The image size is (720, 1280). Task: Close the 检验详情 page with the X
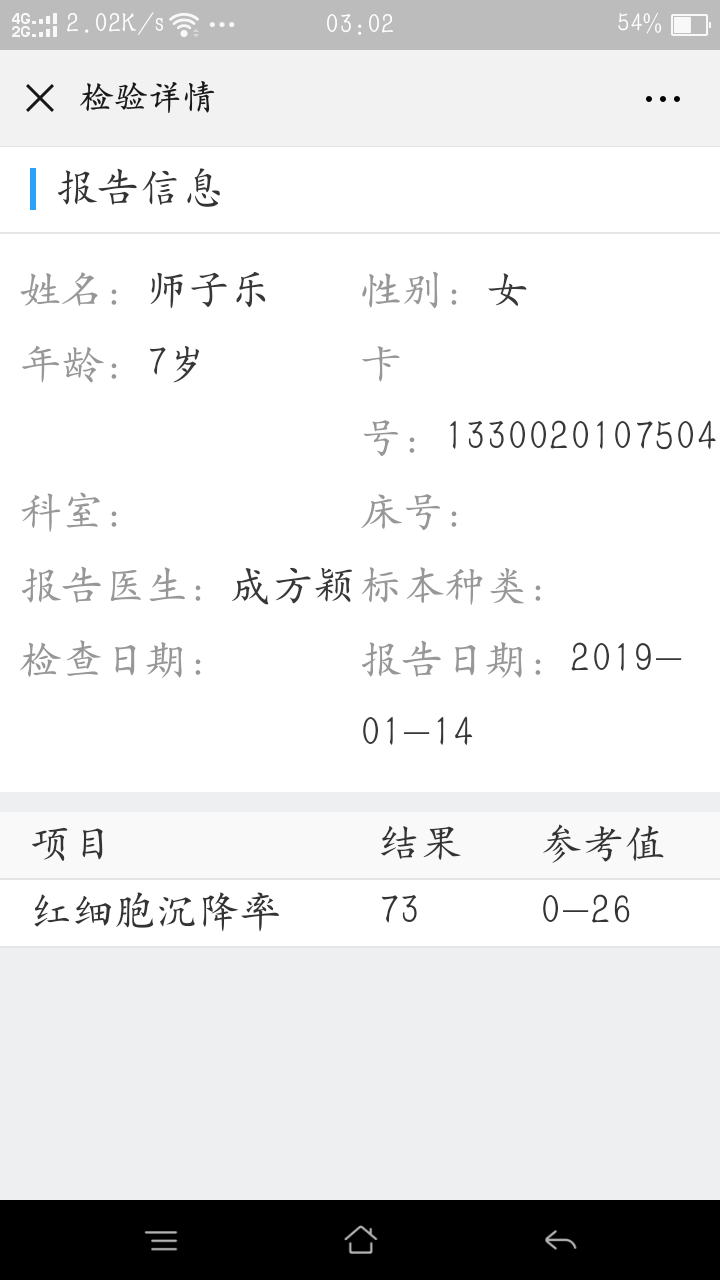tap(40, 98)
